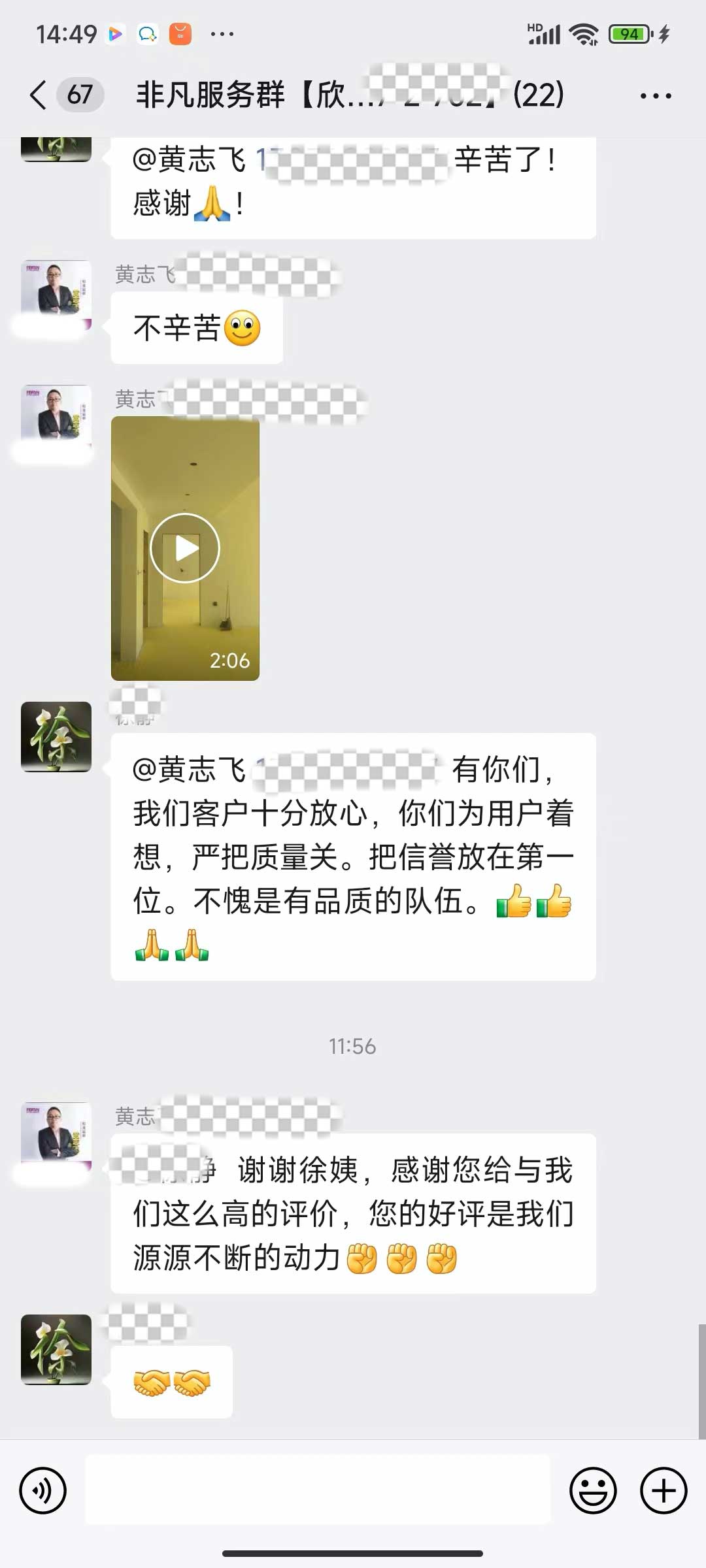Open sender's avatar beside 不辛苦 message
Screen dimensions: 706x1568
(56, 292)
